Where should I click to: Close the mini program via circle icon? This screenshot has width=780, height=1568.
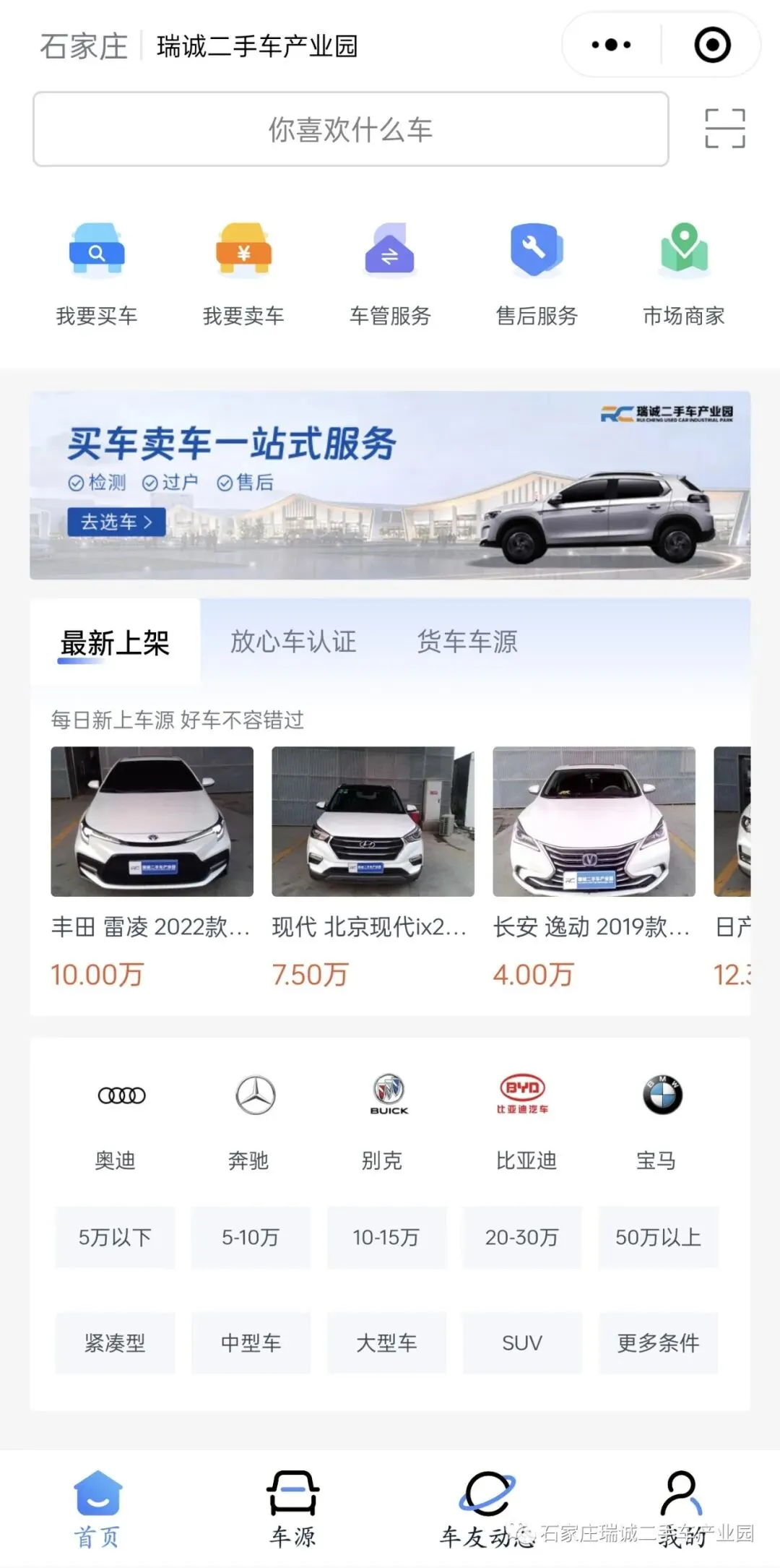[x=712, y=46]
